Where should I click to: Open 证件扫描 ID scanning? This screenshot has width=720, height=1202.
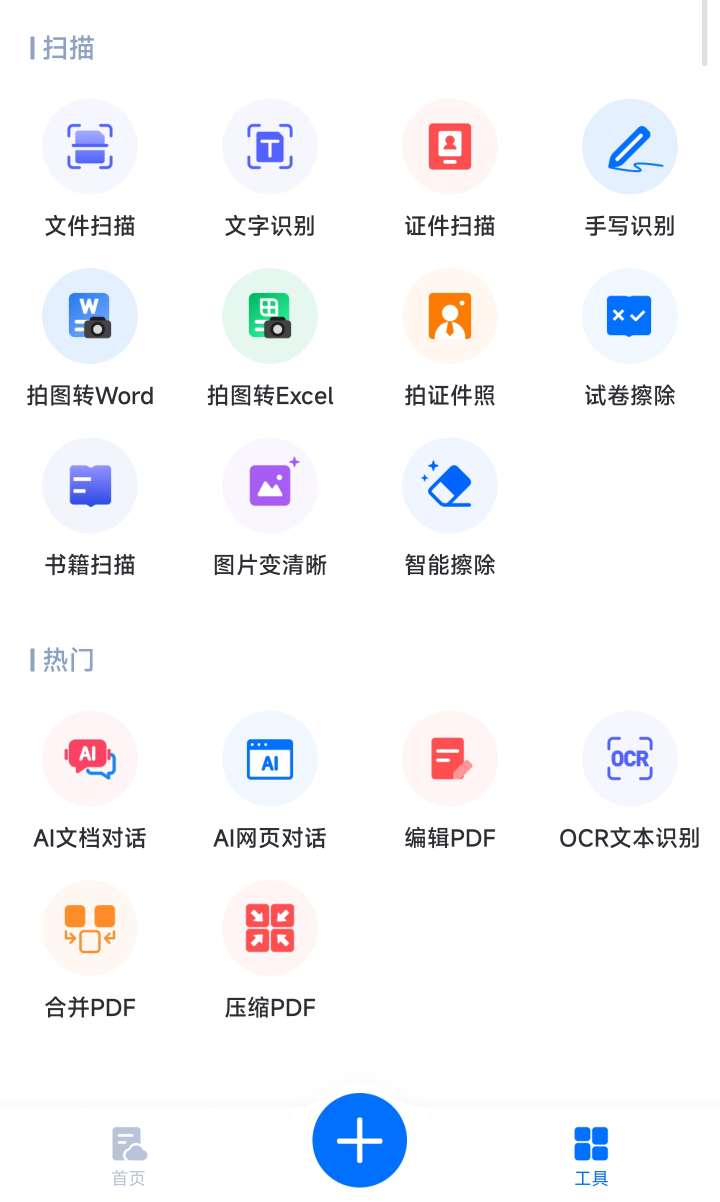pyautogui.click(x=450, y=147)
